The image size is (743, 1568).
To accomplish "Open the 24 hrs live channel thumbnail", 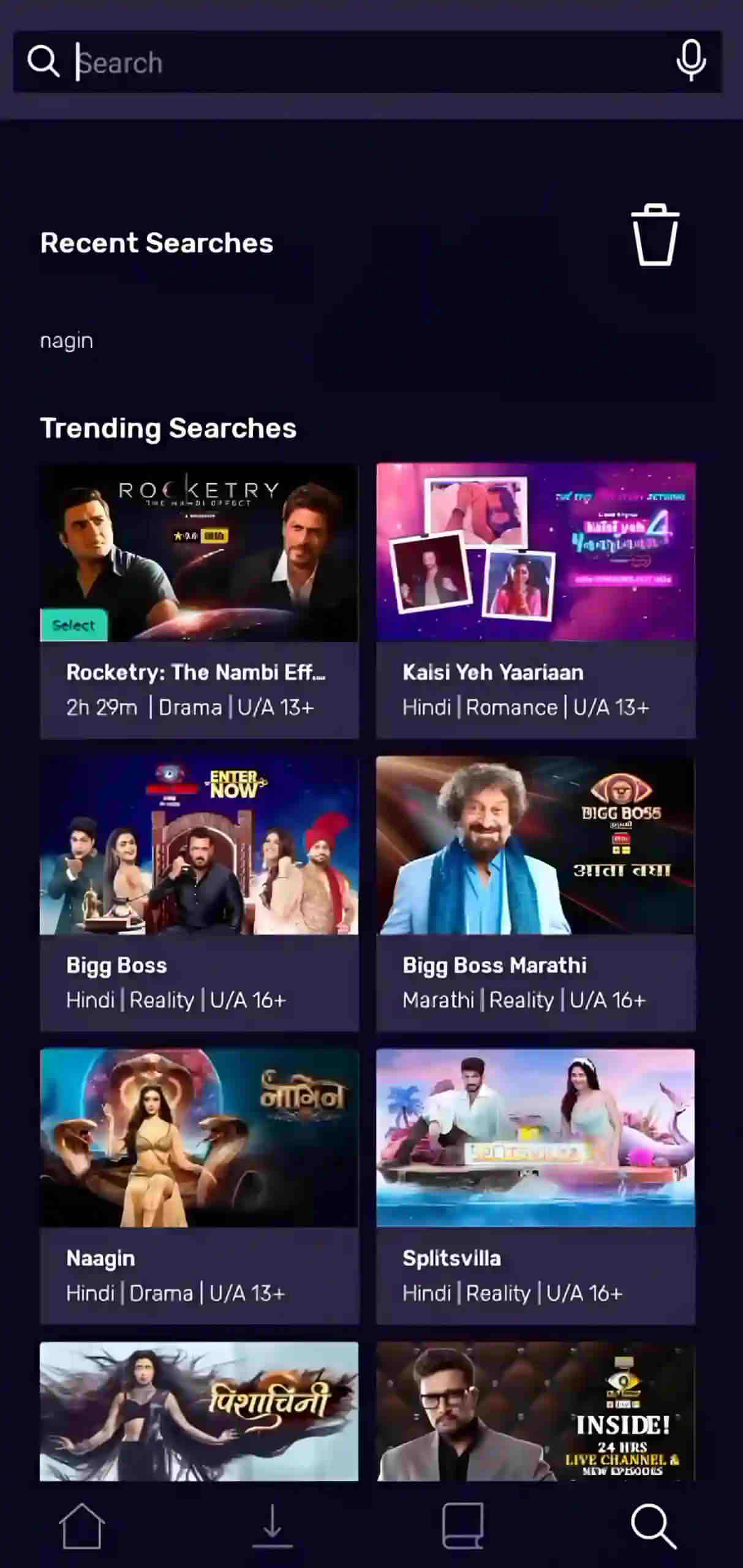I will coord(535,1411).
